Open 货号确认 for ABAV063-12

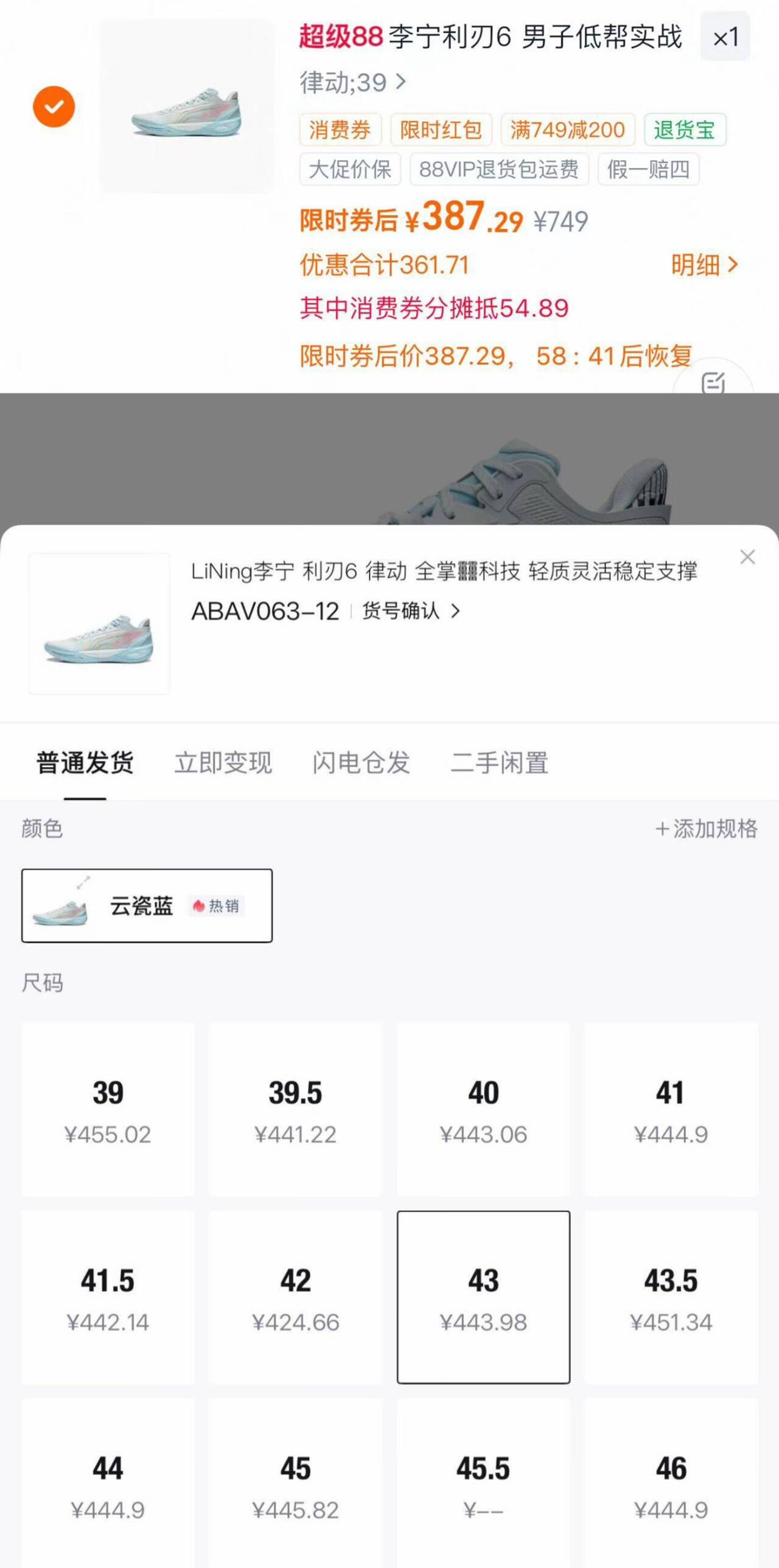click(411, 610)
